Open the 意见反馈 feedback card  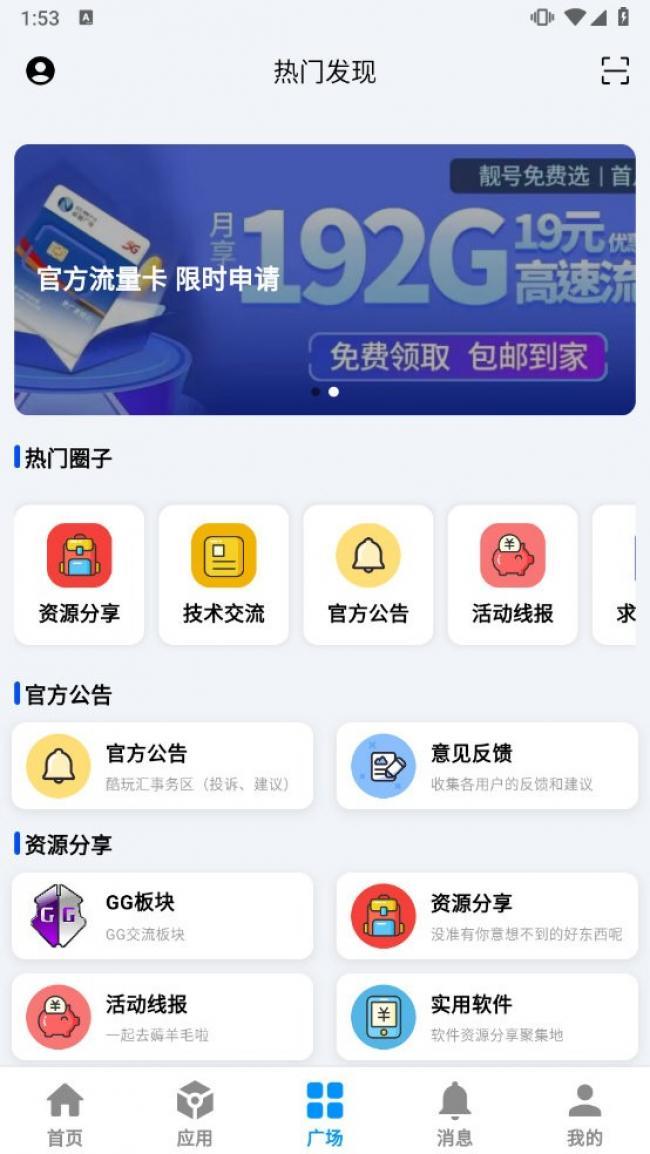click(x=486, y=766)
